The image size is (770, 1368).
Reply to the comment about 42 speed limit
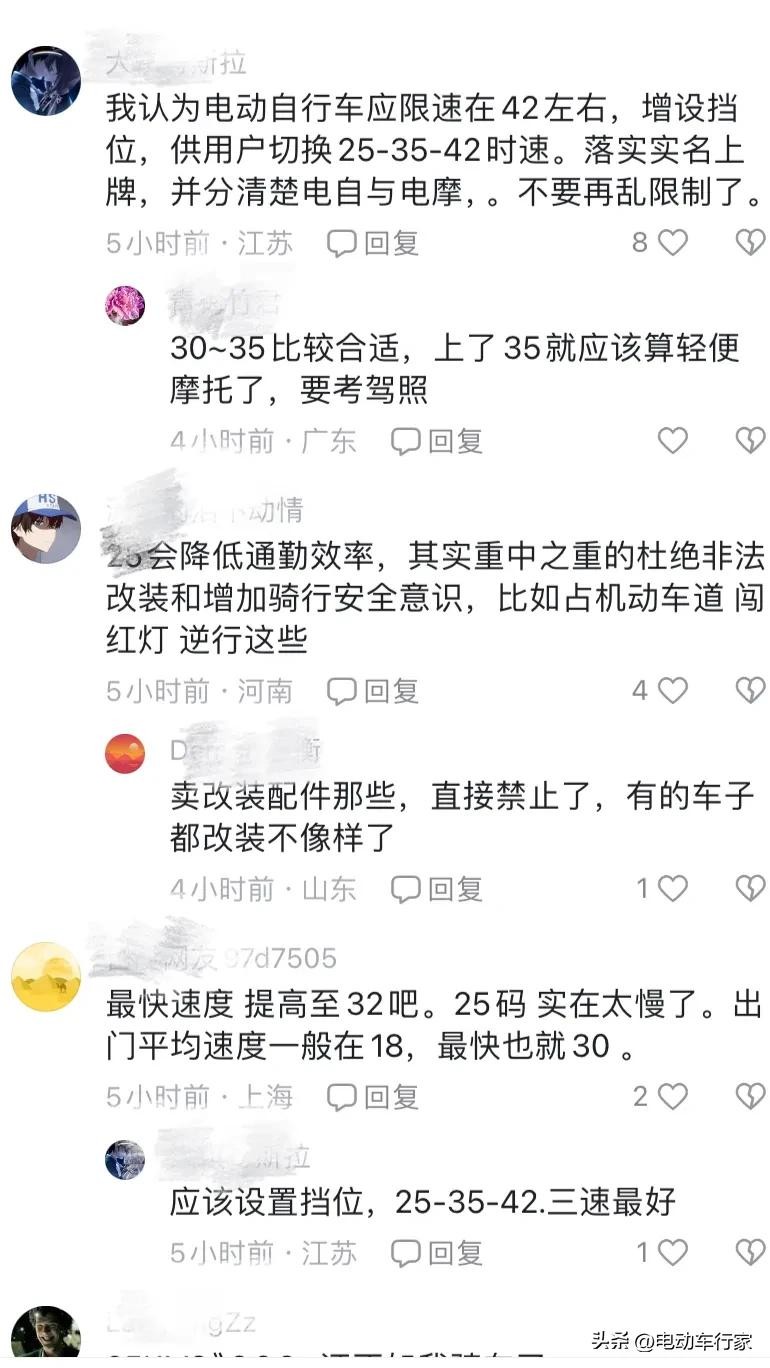374,243
